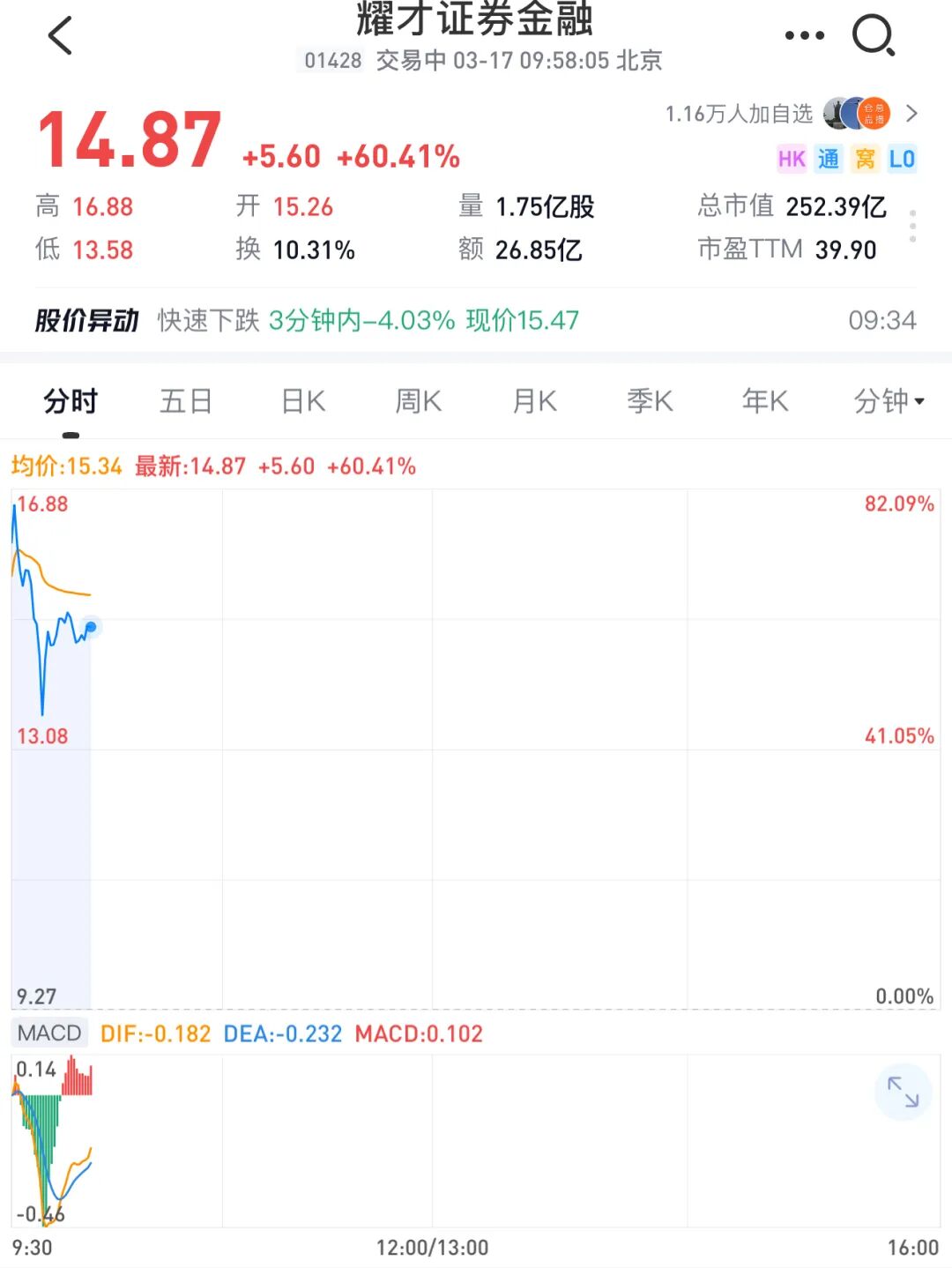
Task: Switch to the 日K chart tab
Action: tap(303, 402)
